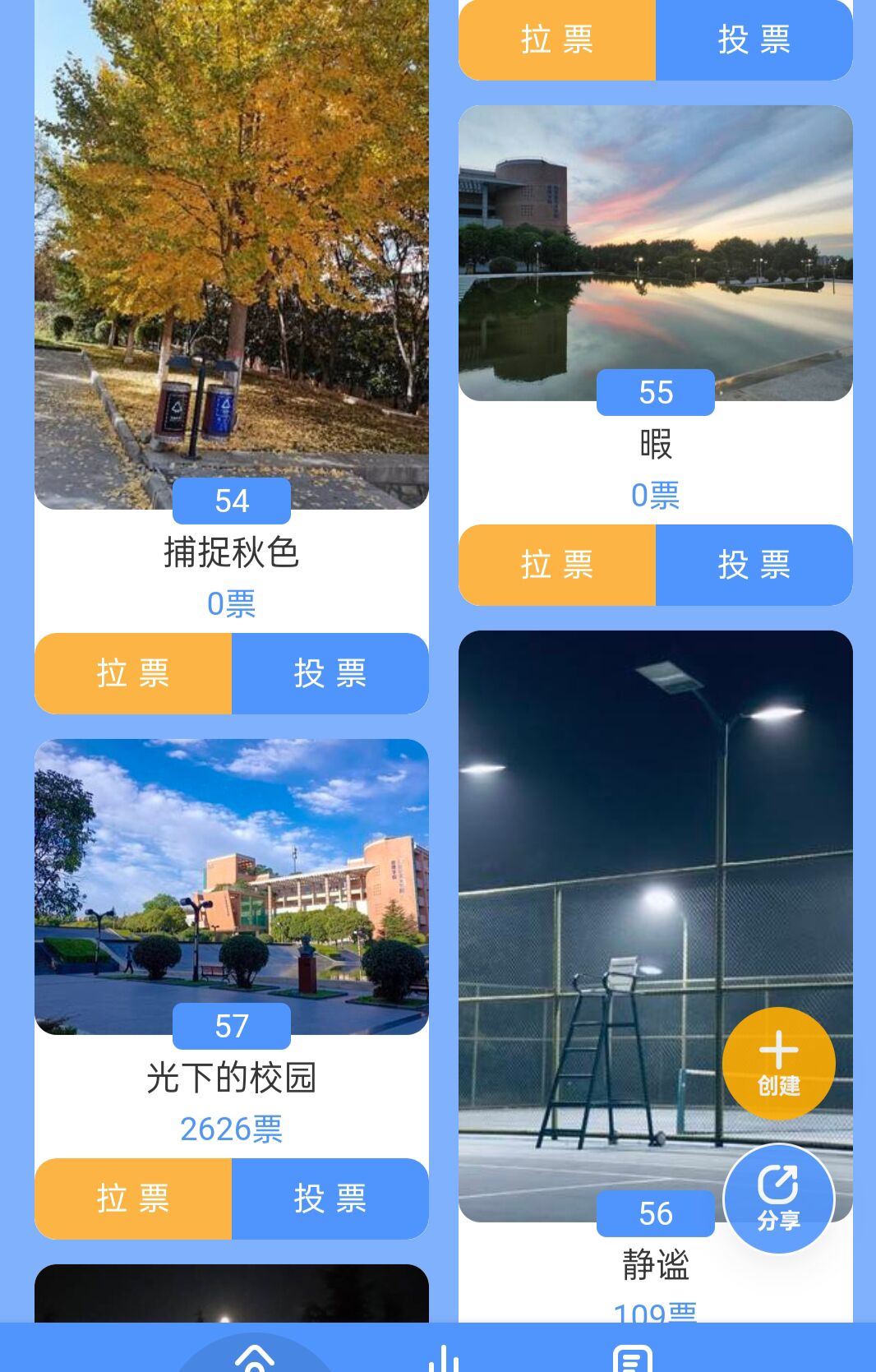The width and height of the screenshot is (876, 1372).
Task: Share this page via 分享 button
Action: click(778, 1198)
